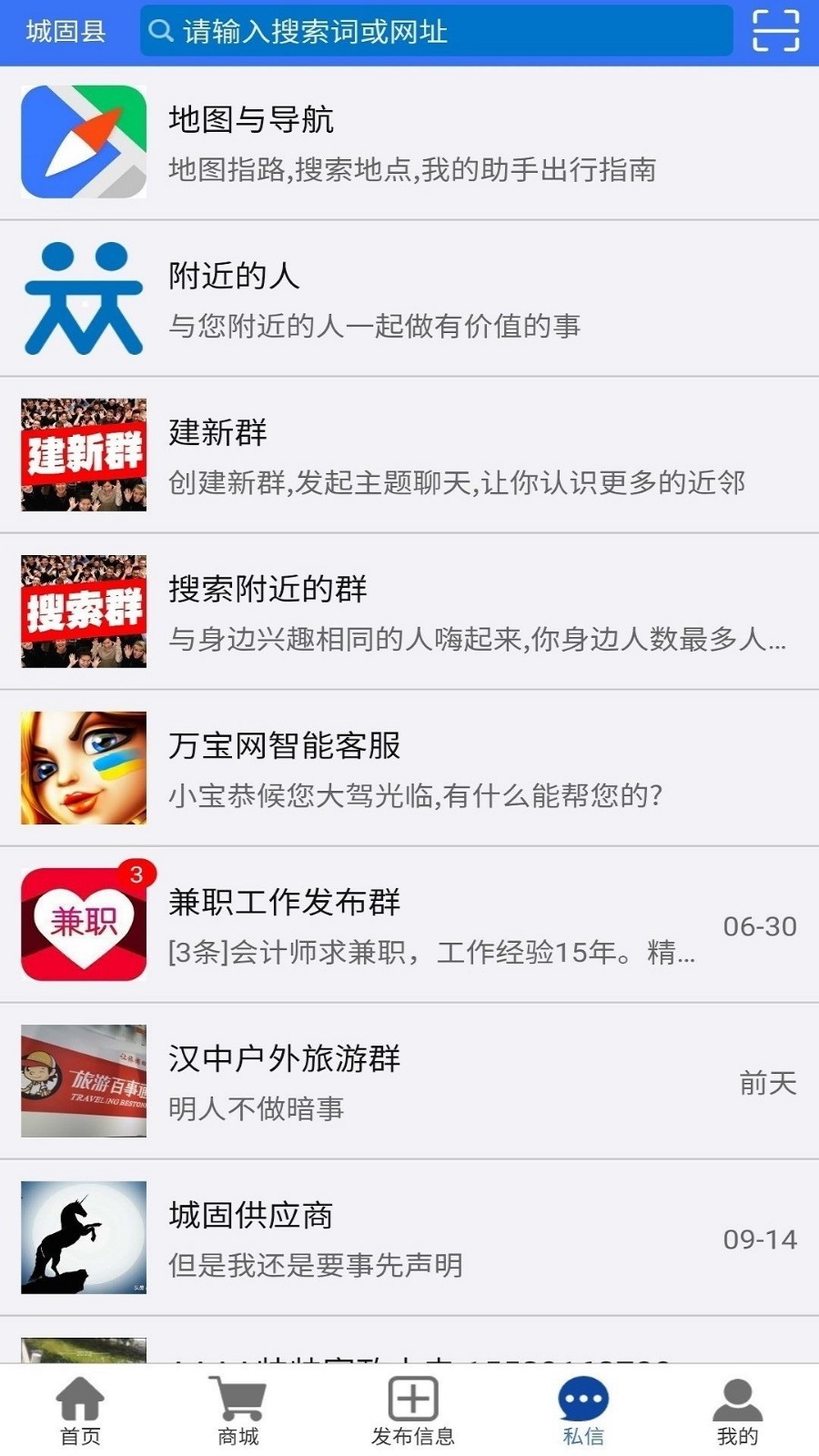Select 建新群 to create a group

pyautogui.click(x=409, y=456)
